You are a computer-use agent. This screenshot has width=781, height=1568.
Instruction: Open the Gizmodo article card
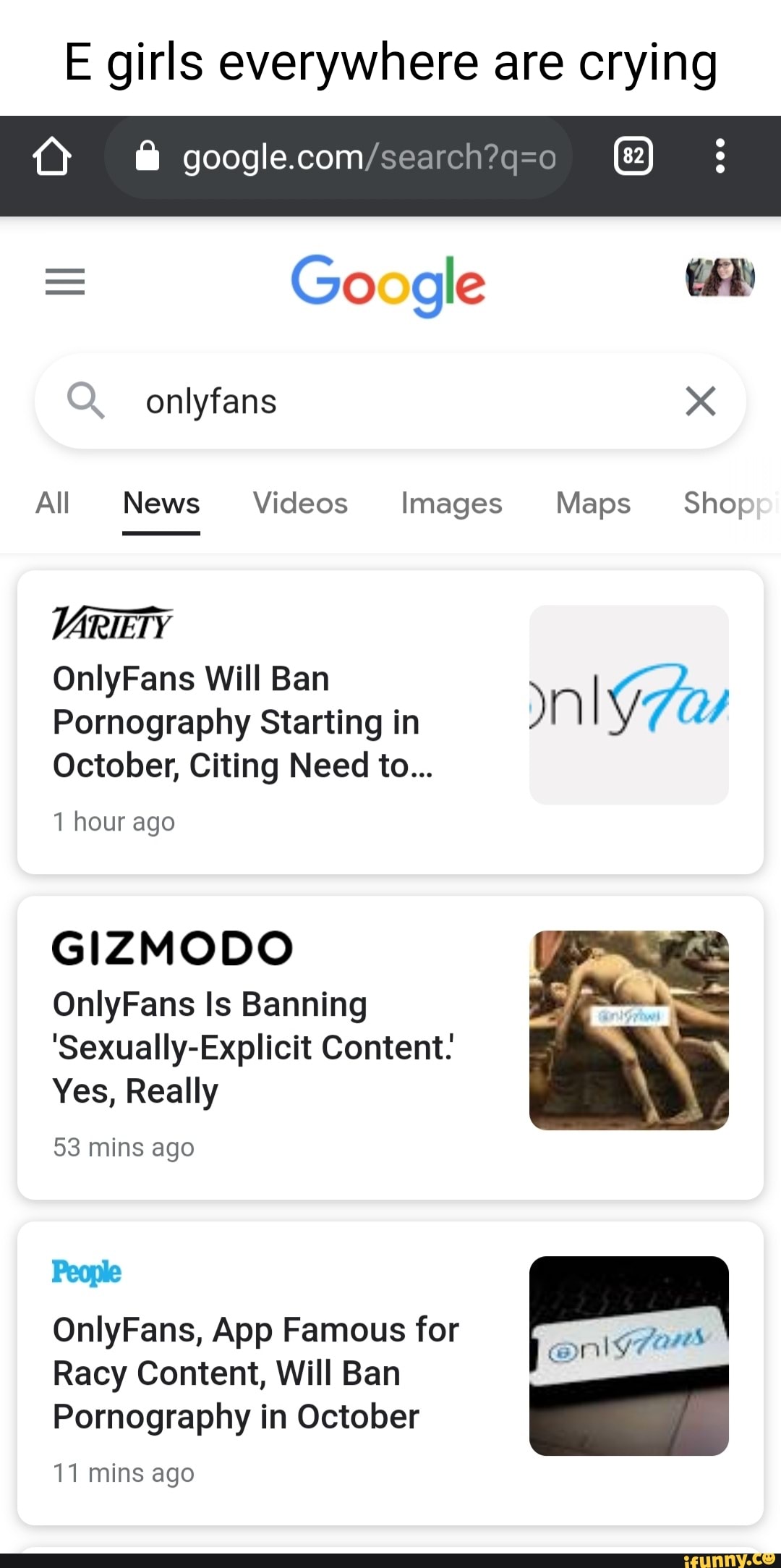pos(253,1047)
